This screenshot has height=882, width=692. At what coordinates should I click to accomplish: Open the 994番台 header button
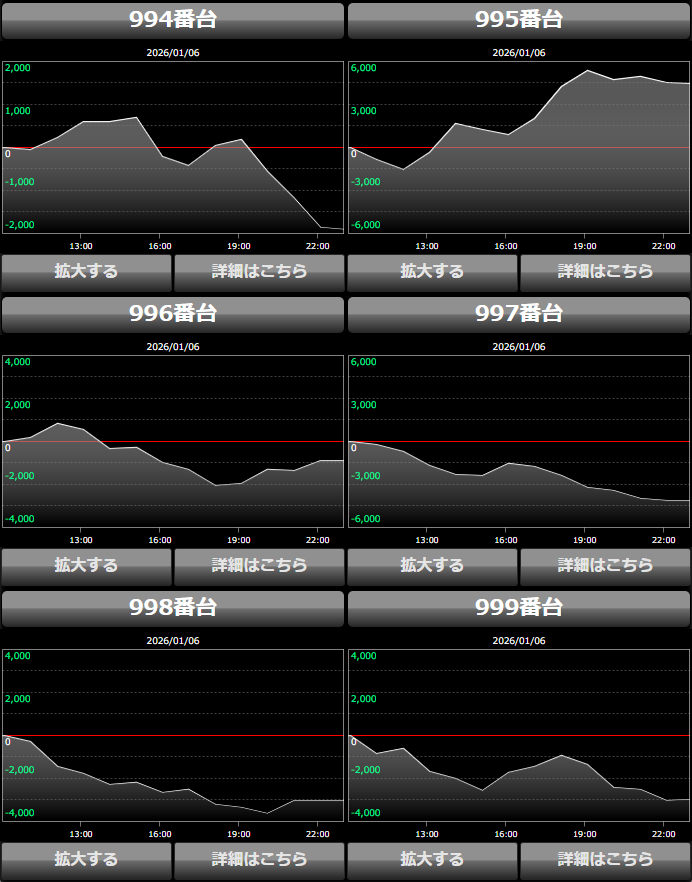(x=173, y=20)
